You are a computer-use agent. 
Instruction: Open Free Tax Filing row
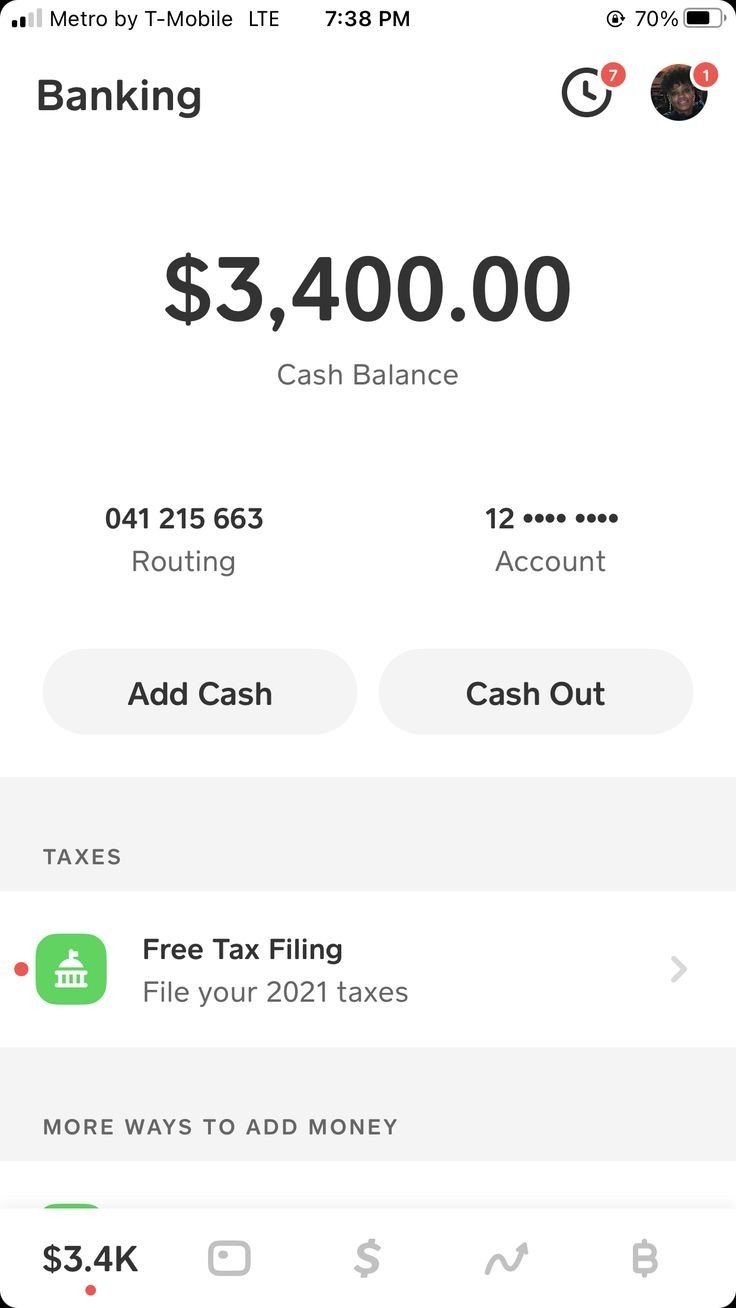[x=368, y=969]
